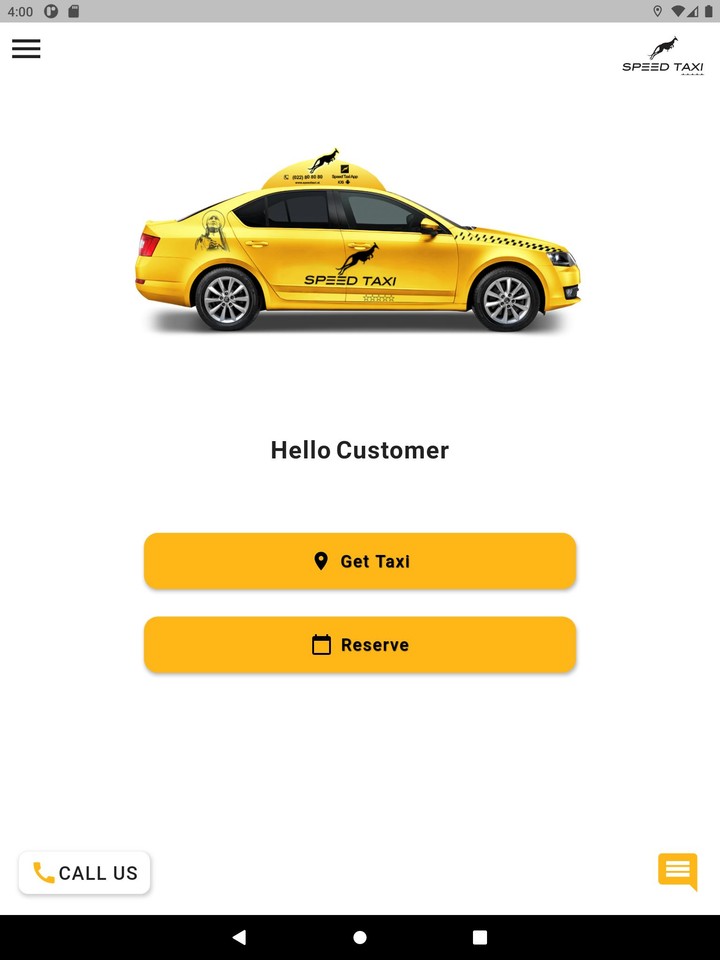Tap the battery indicator in status bar
This screenshot has width=720, height=960.
(710, 12)
